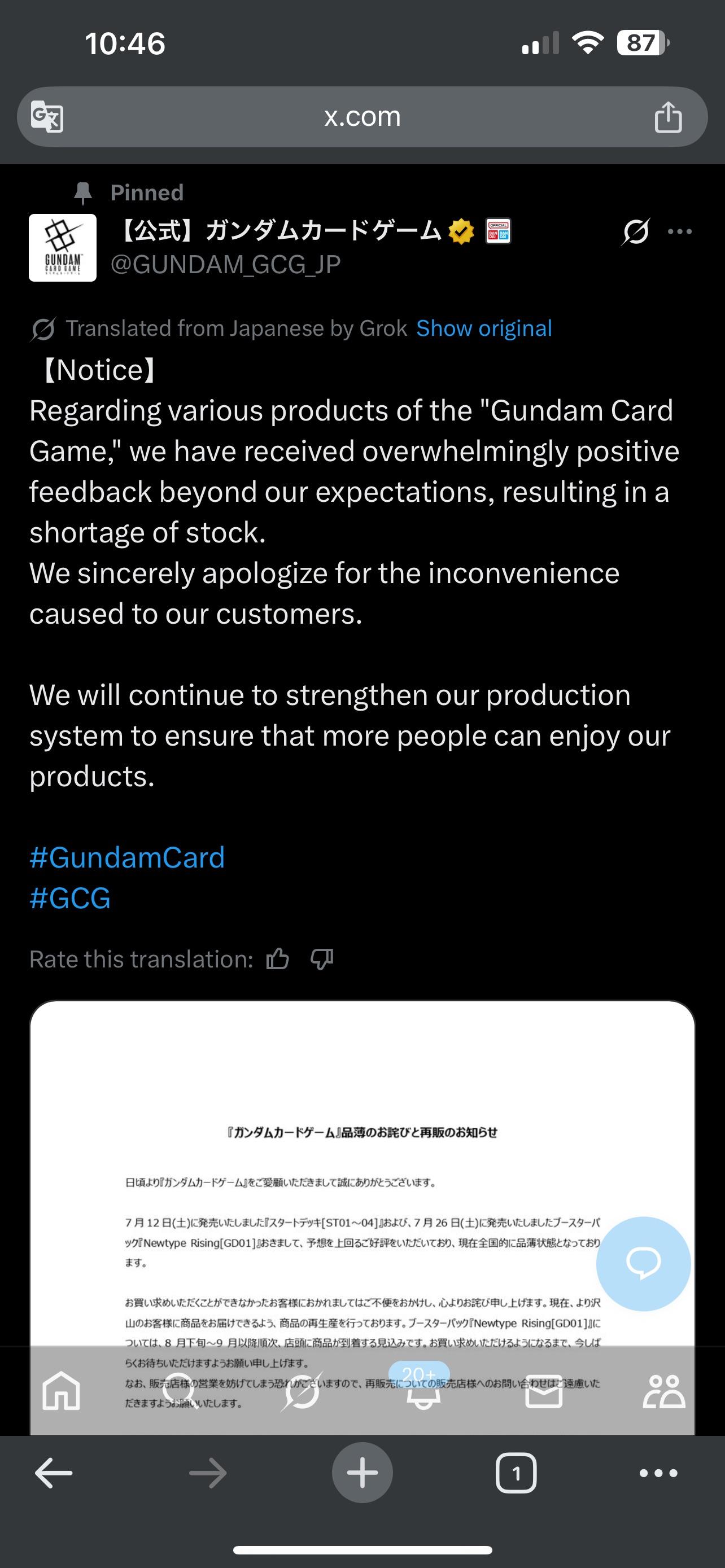
Task: Tap the Show original link
Action: click(484, 328)
